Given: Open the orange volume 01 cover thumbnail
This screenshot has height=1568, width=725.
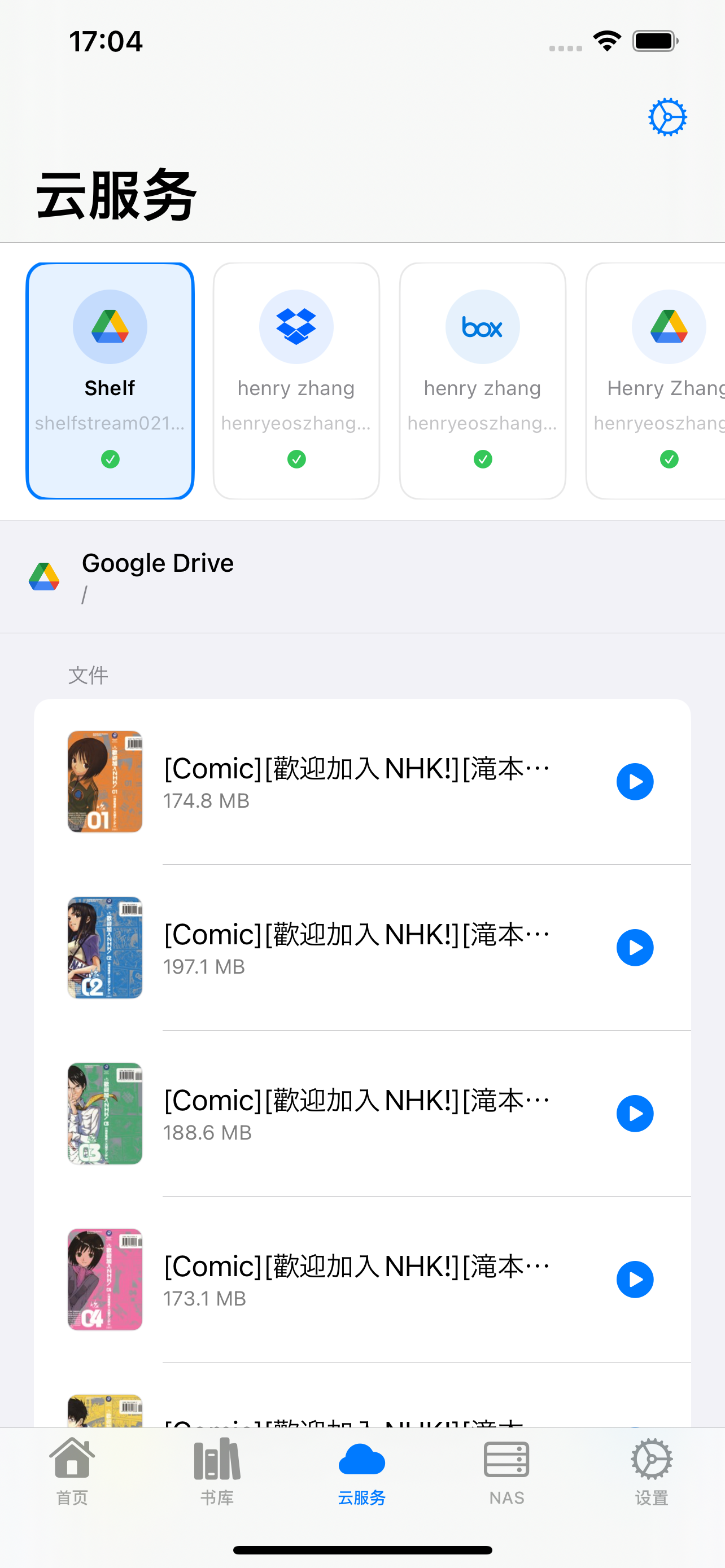Looking at the screenshot, I should [x=104, y=782].
